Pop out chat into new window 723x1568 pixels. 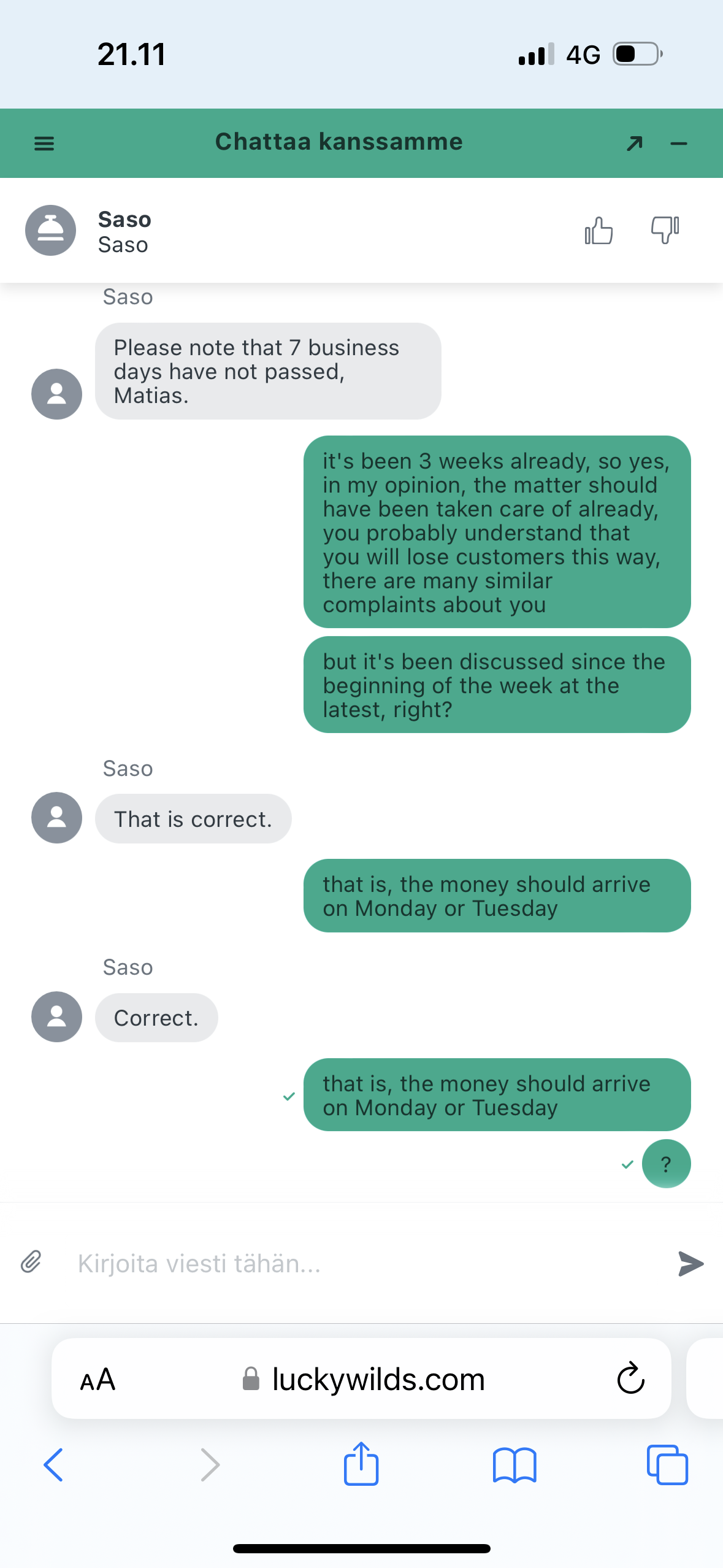[634, 144]
